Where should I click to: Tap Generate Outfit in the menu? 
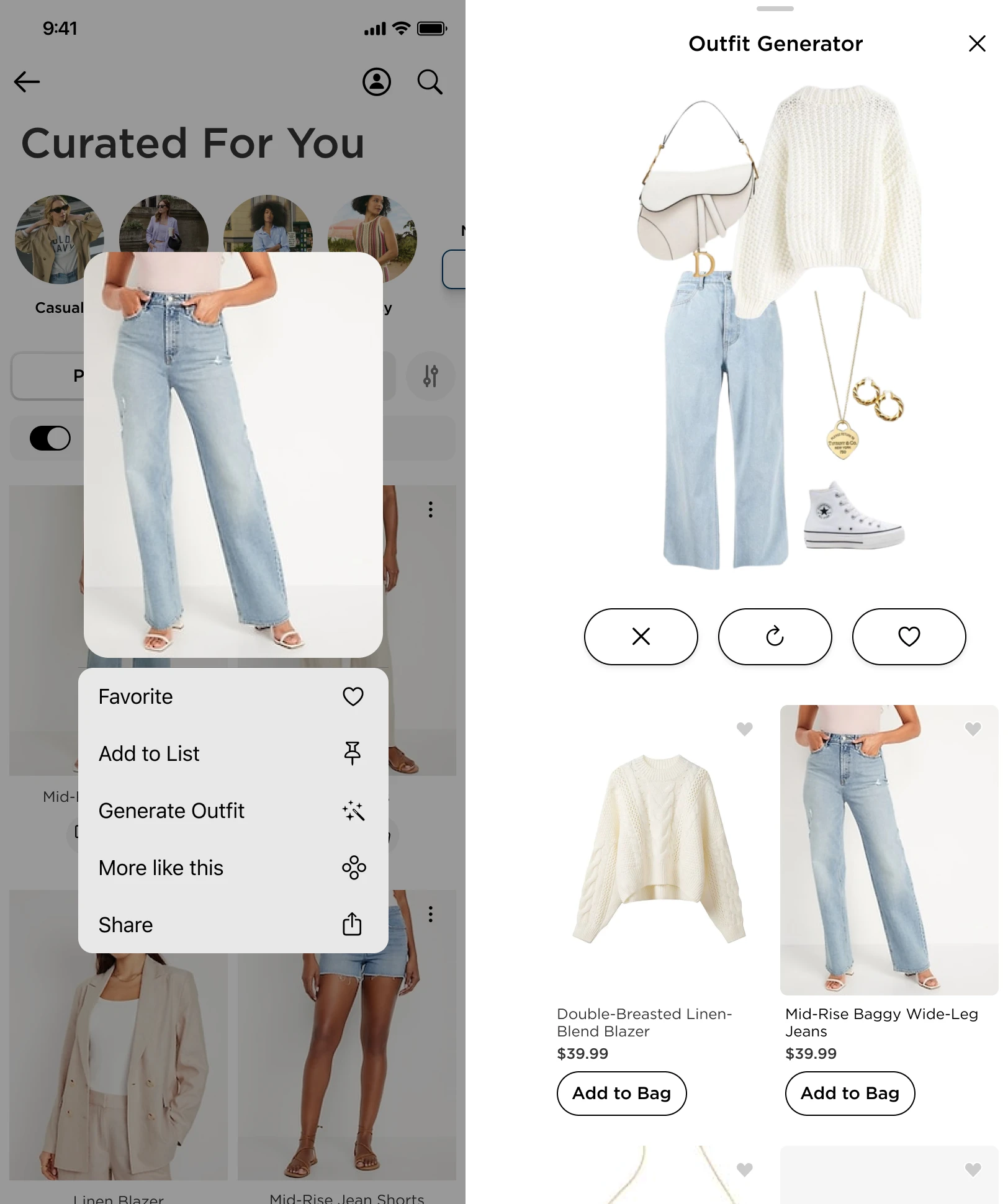click(x=233, y=811)
